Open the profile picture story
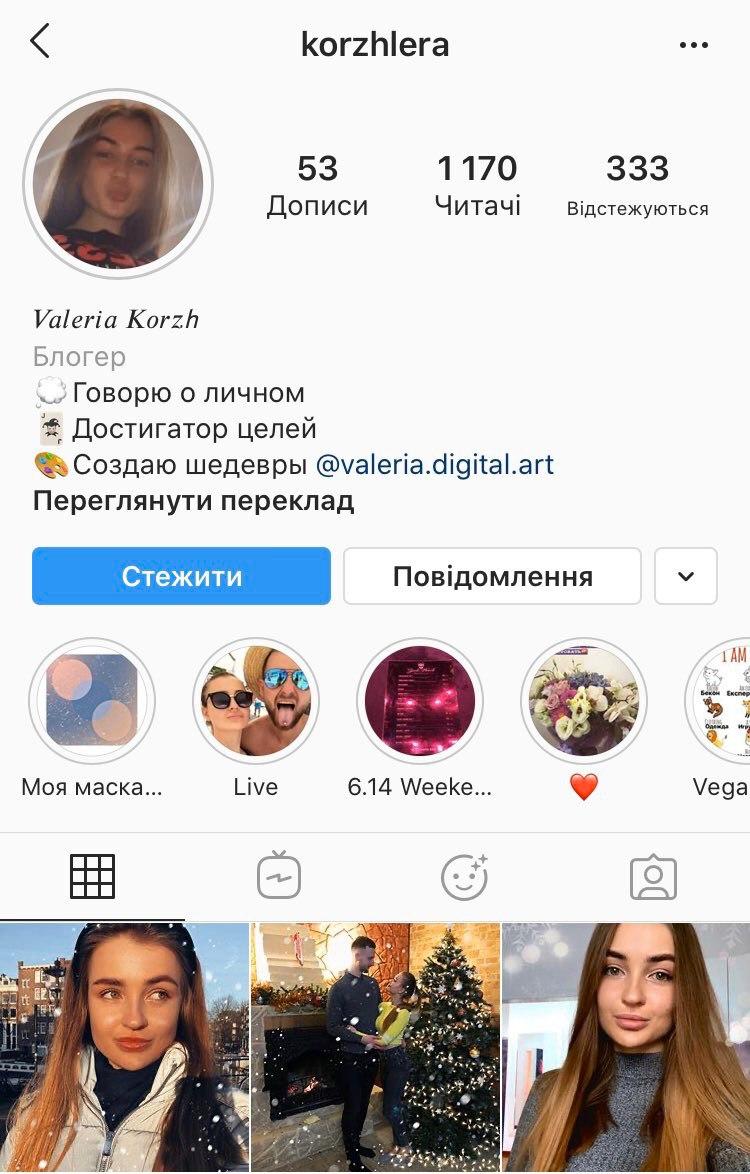This screenshot has height=1174, width=750. 118,183
